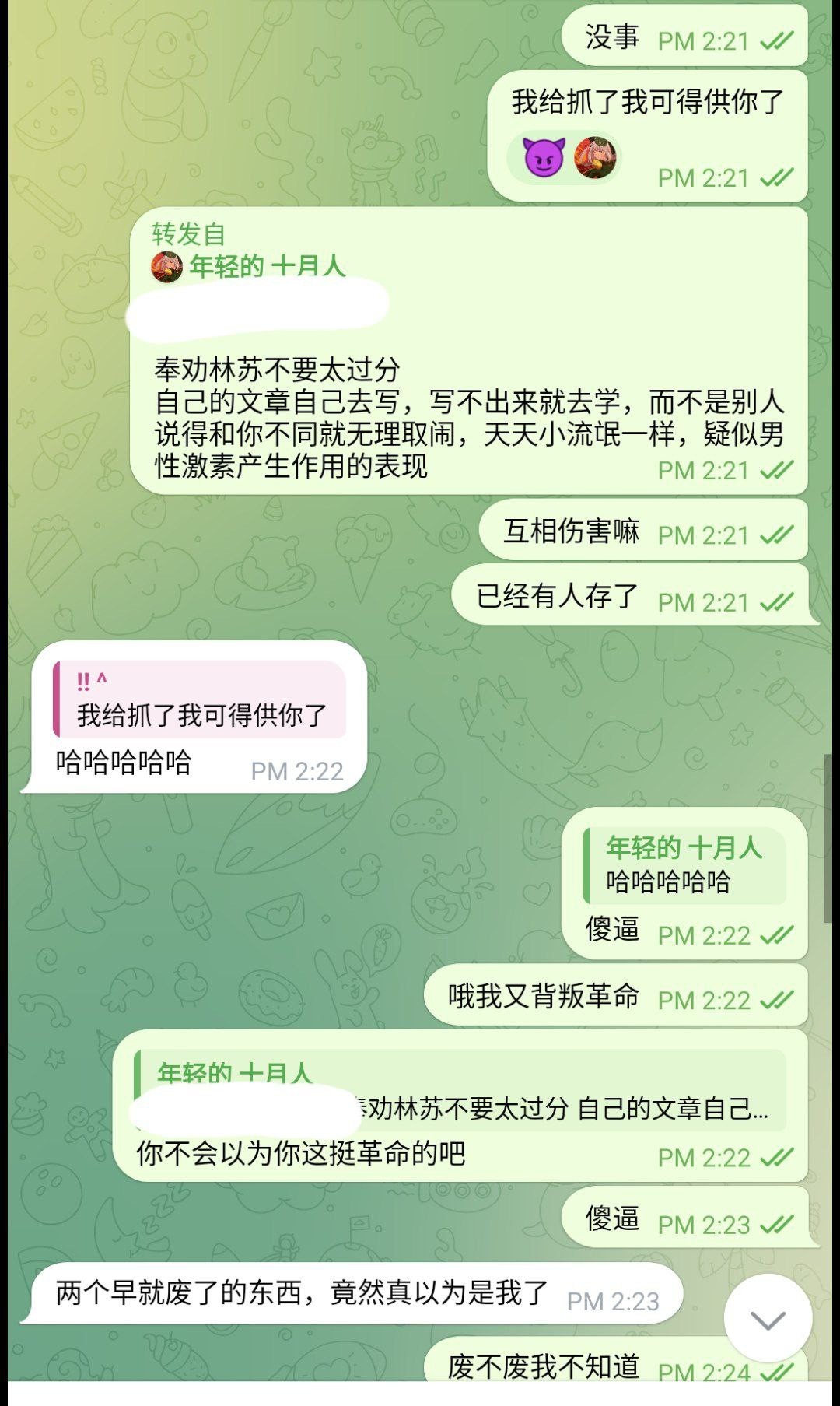The height and width of the screenshot is (1406, 840).
Task: Jump to quoted message above 哈哈哈哈哈 reply
Action: pyautogui.click(x=200, y=699)
